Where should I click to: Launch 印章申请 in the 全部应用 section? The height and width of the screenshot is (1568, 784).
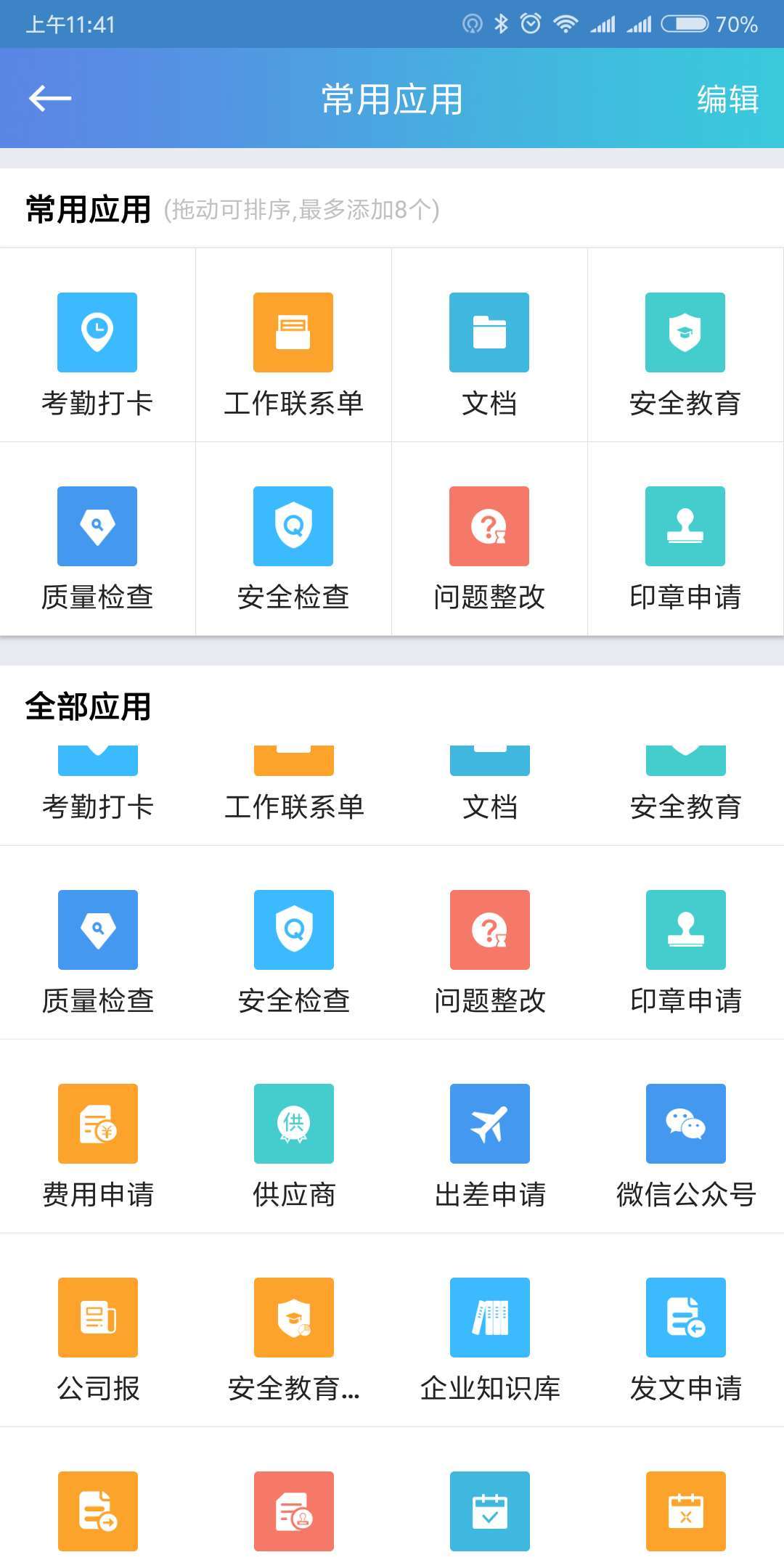(686, 930)
